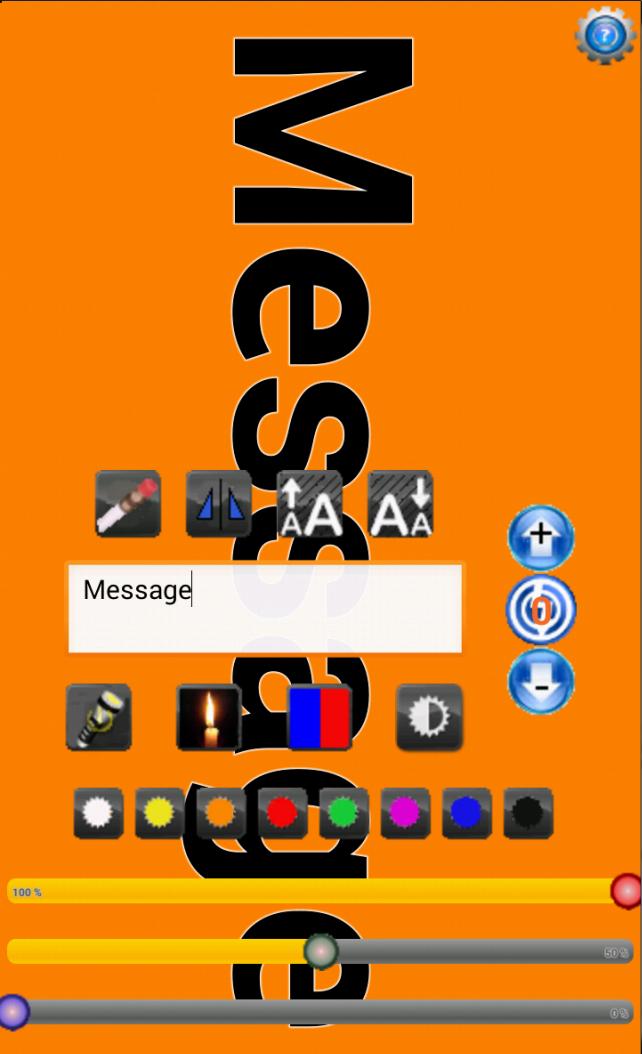Image resolution: width=642 pixels, height=1054 pixels.
Task: Turn on the flashlight mode
Action: [x=98, y=717]
